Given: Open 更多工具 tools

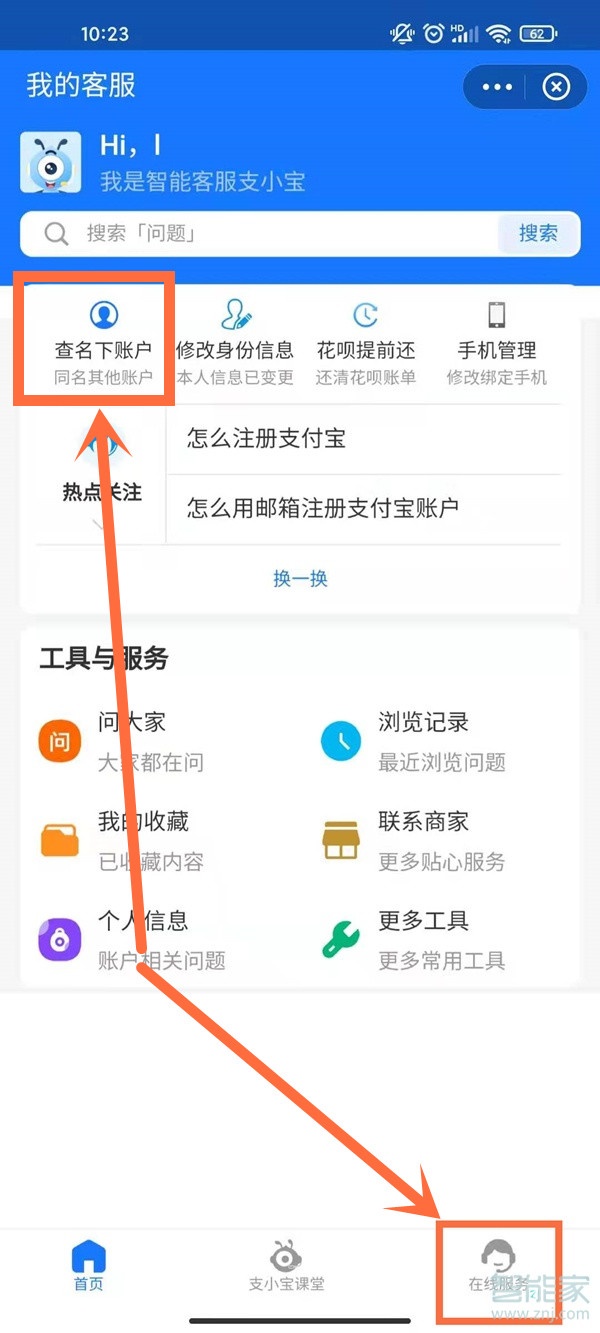Looking at the screenshot, I should [420, 939].
